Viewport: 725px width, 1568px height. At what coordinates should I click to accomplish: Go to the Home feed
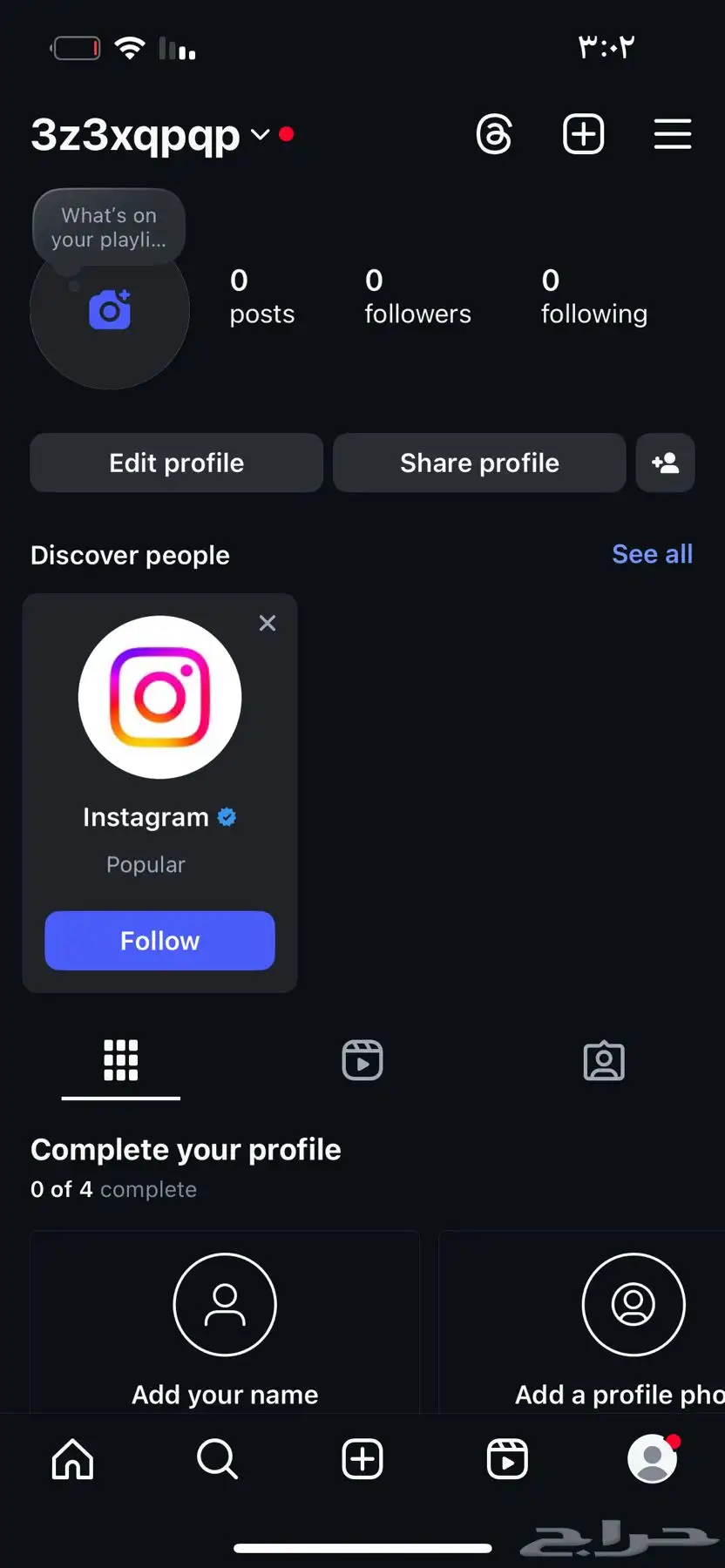72,1458
